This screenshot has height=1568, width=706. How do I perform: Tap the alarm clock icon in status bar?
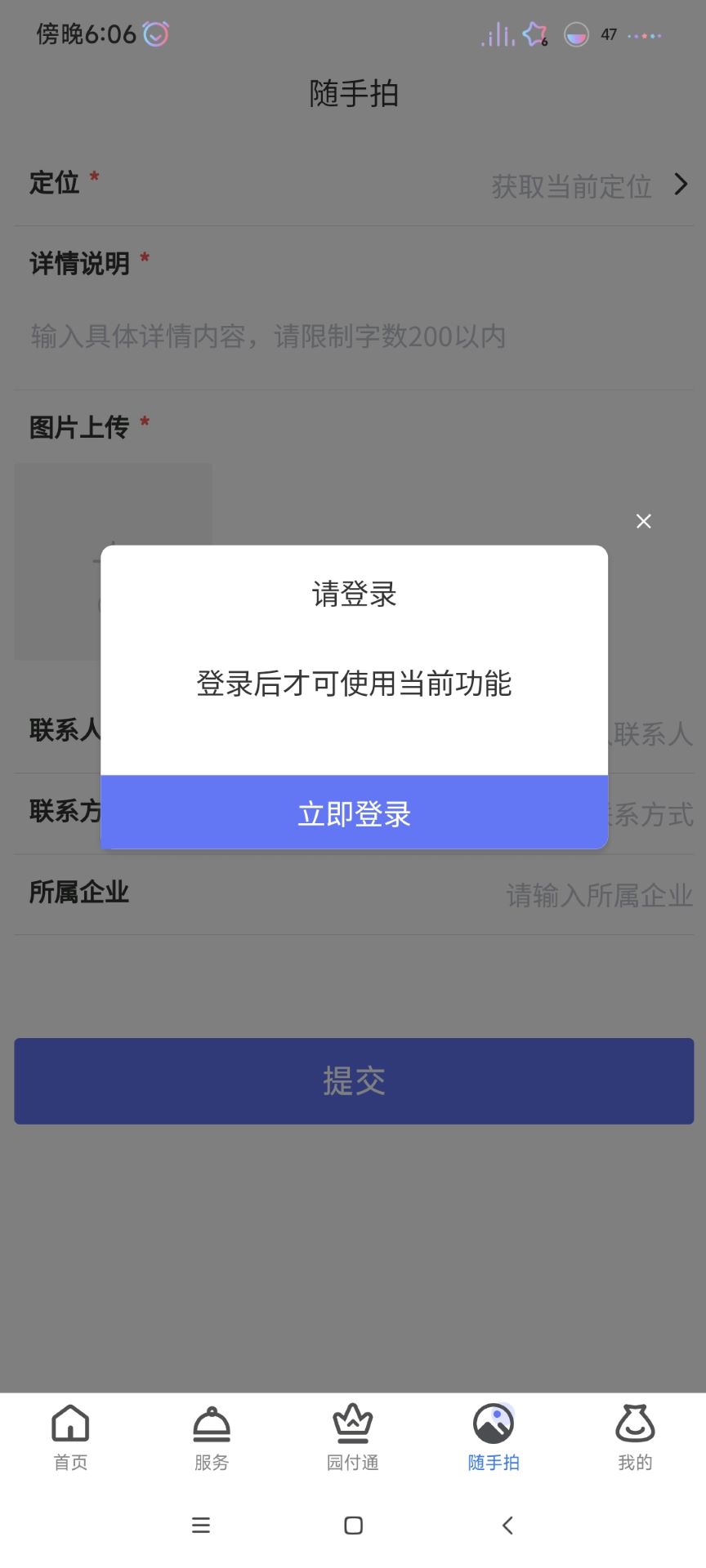point(155,34)
